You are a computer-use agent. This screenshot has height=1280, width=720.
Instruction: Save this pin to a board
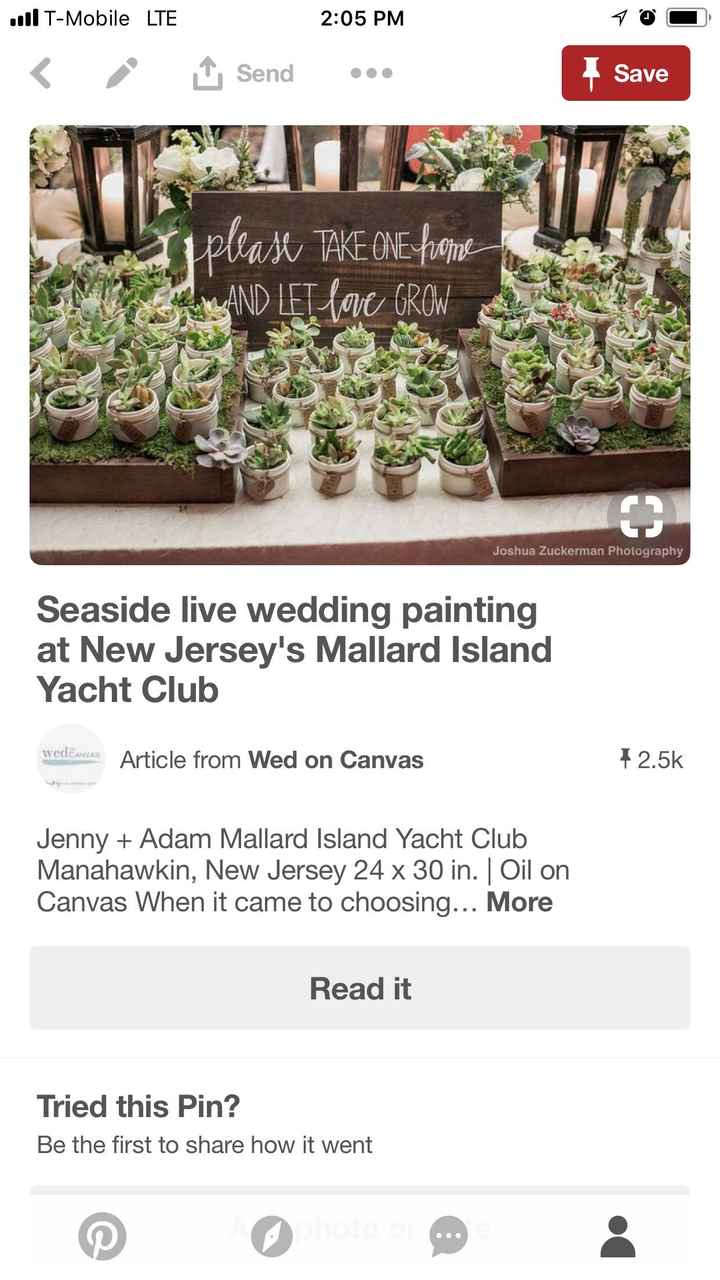point(625,73)
